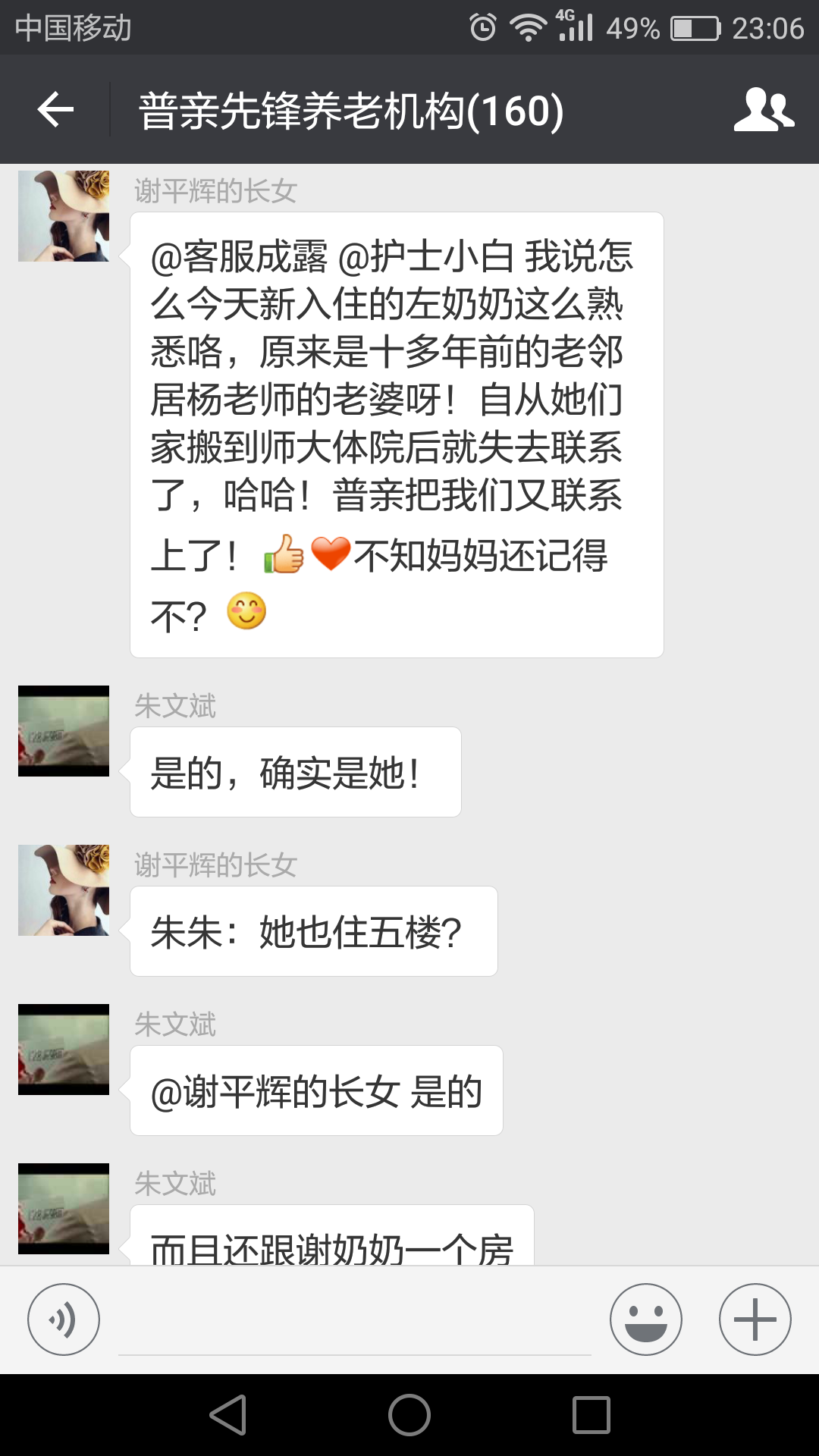819x1456 pixels.
Task: Open 谢平辉的长女's avatar on the long message
Action: [64, 216]
